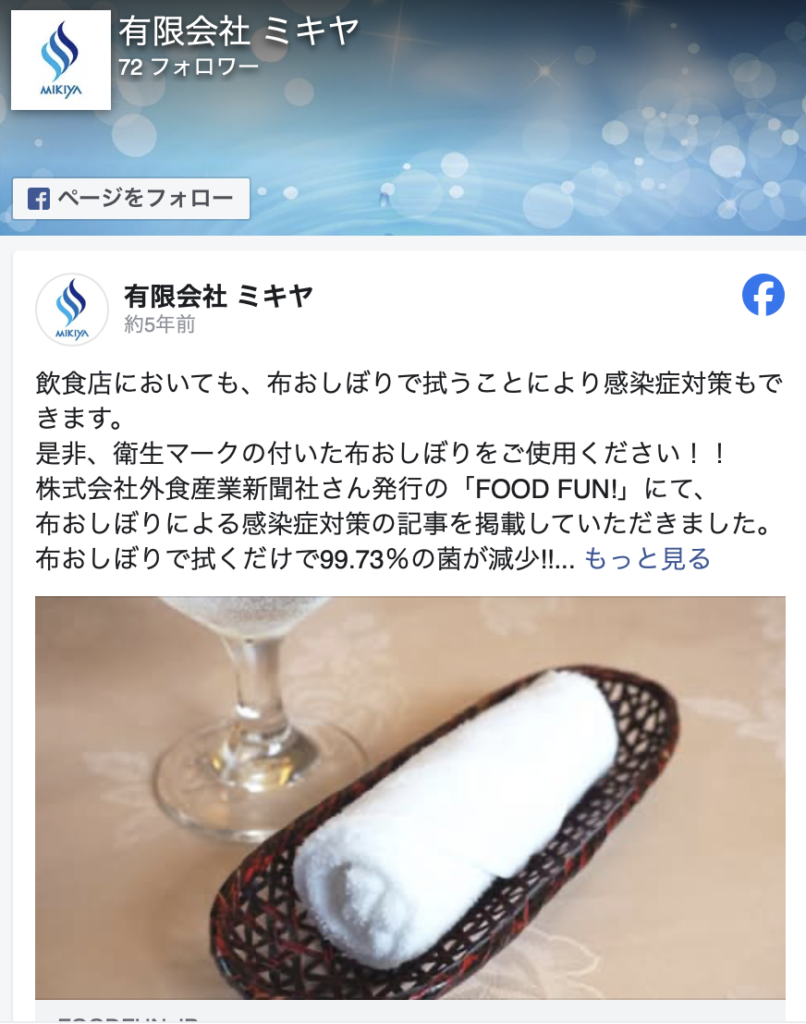The image size is (806, 1024).
Task: Tap the MIKIYA avatar beside the post
Action: pos(72,309)
